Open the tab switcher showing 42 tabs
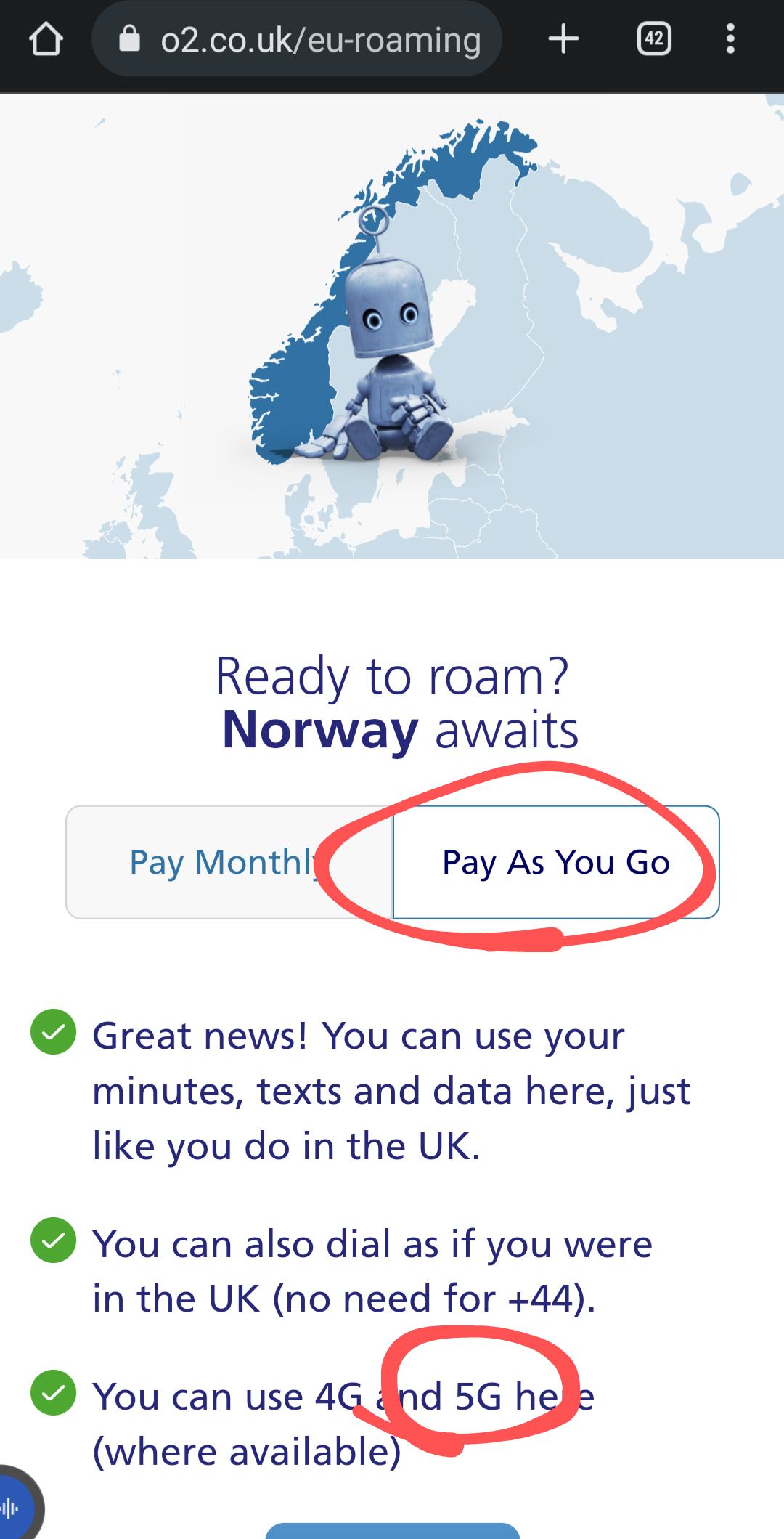The height and width of the screenshot is (1539, 784). point(654,39)
